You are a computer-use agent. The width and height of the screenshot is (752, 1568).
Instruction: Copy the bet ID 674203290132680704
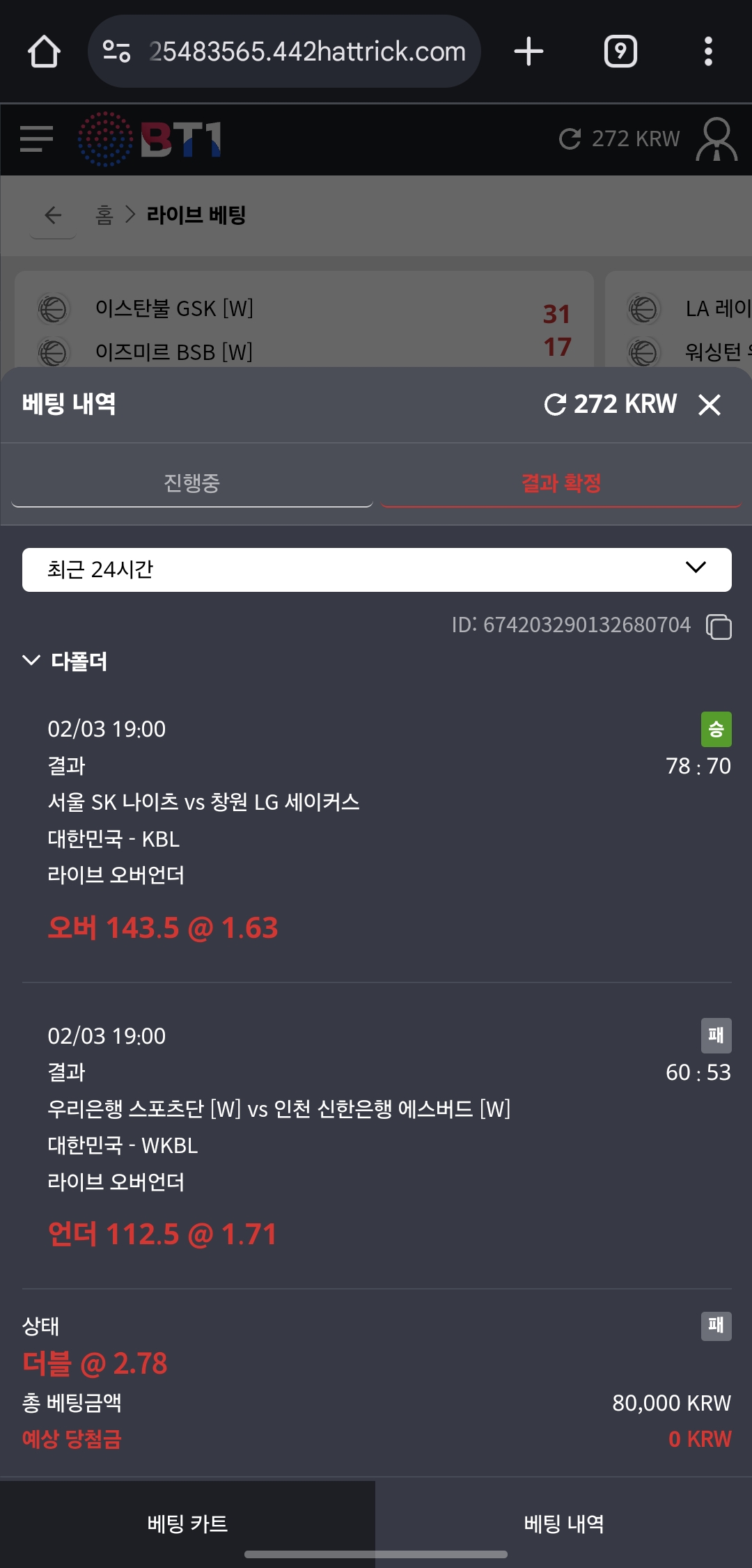click(719, 626)
